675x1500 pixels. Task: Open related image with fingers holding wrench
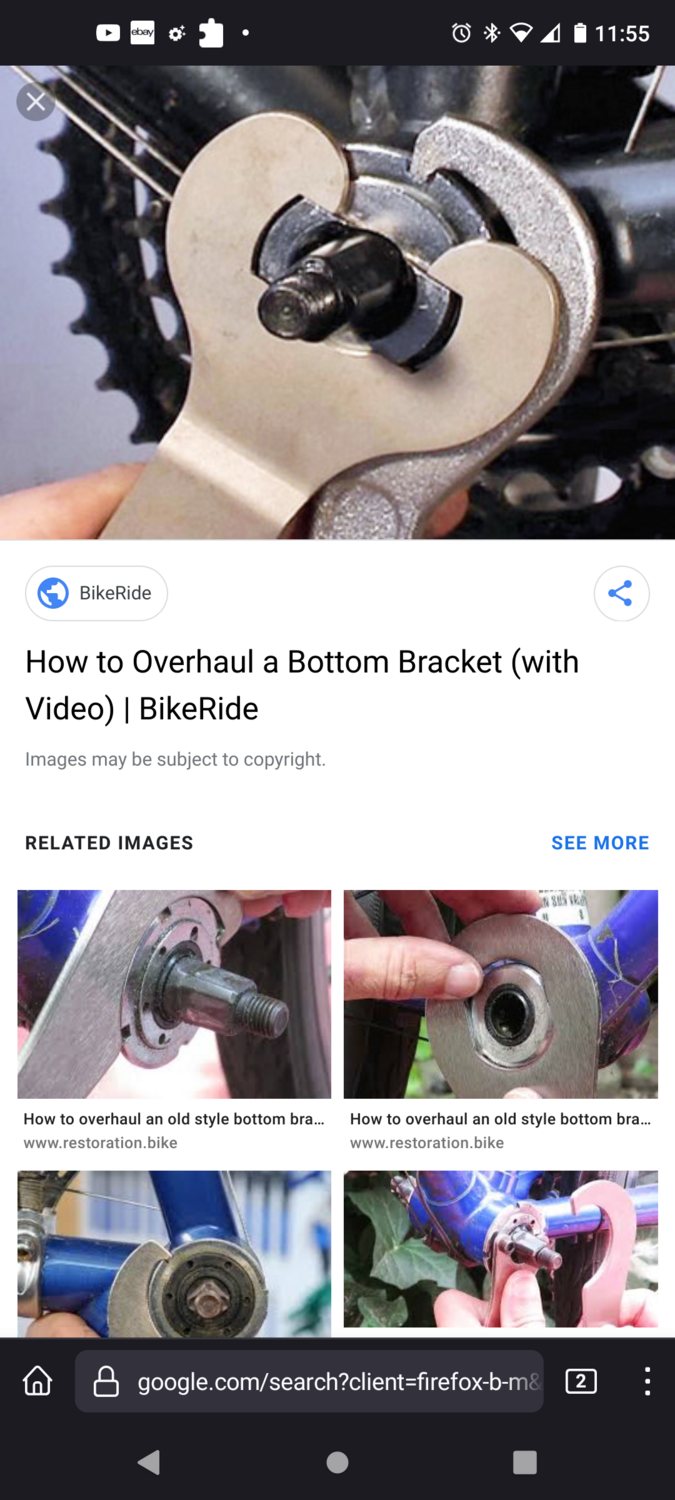pyautogui.click(x=500, y=994)
